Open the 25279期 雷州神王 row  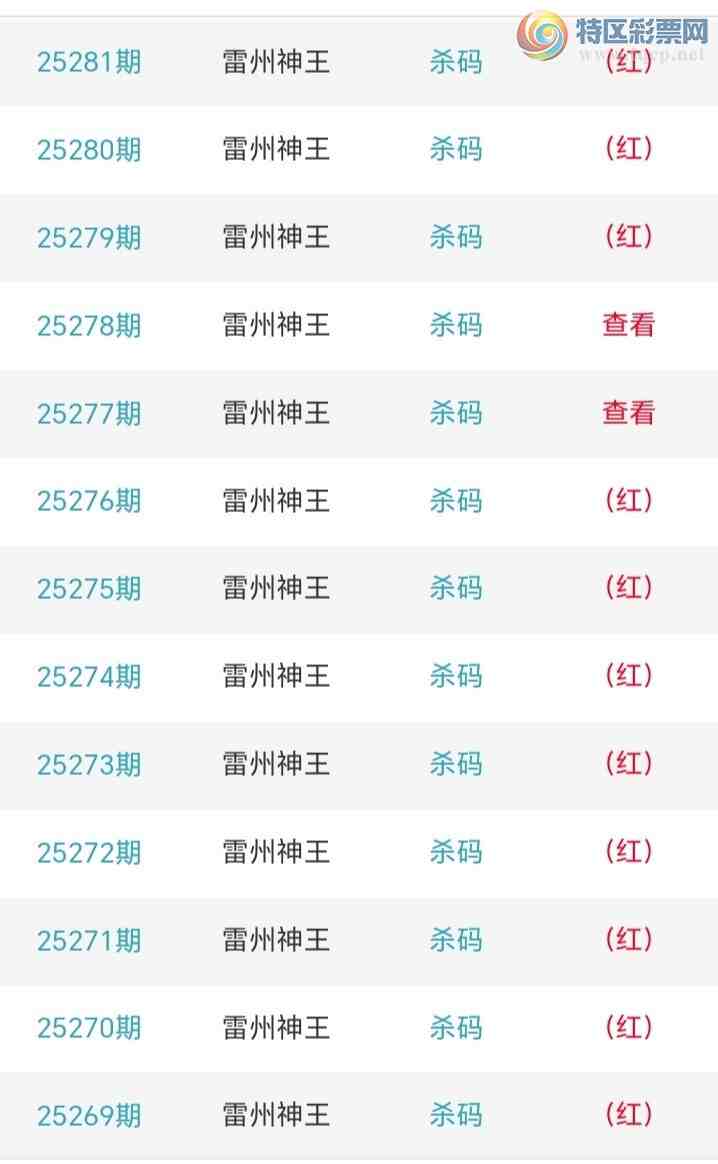pos(275,238)
